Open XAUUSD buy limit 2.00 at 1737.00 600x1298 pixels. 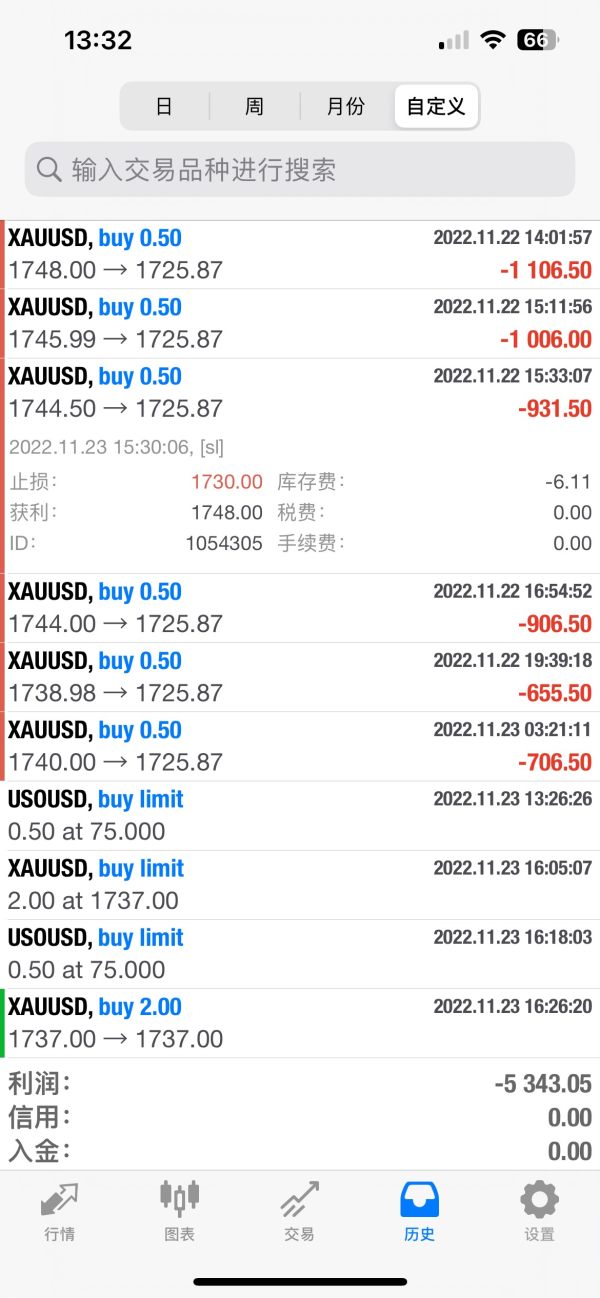pyautogui.click(x=300, y=885)
